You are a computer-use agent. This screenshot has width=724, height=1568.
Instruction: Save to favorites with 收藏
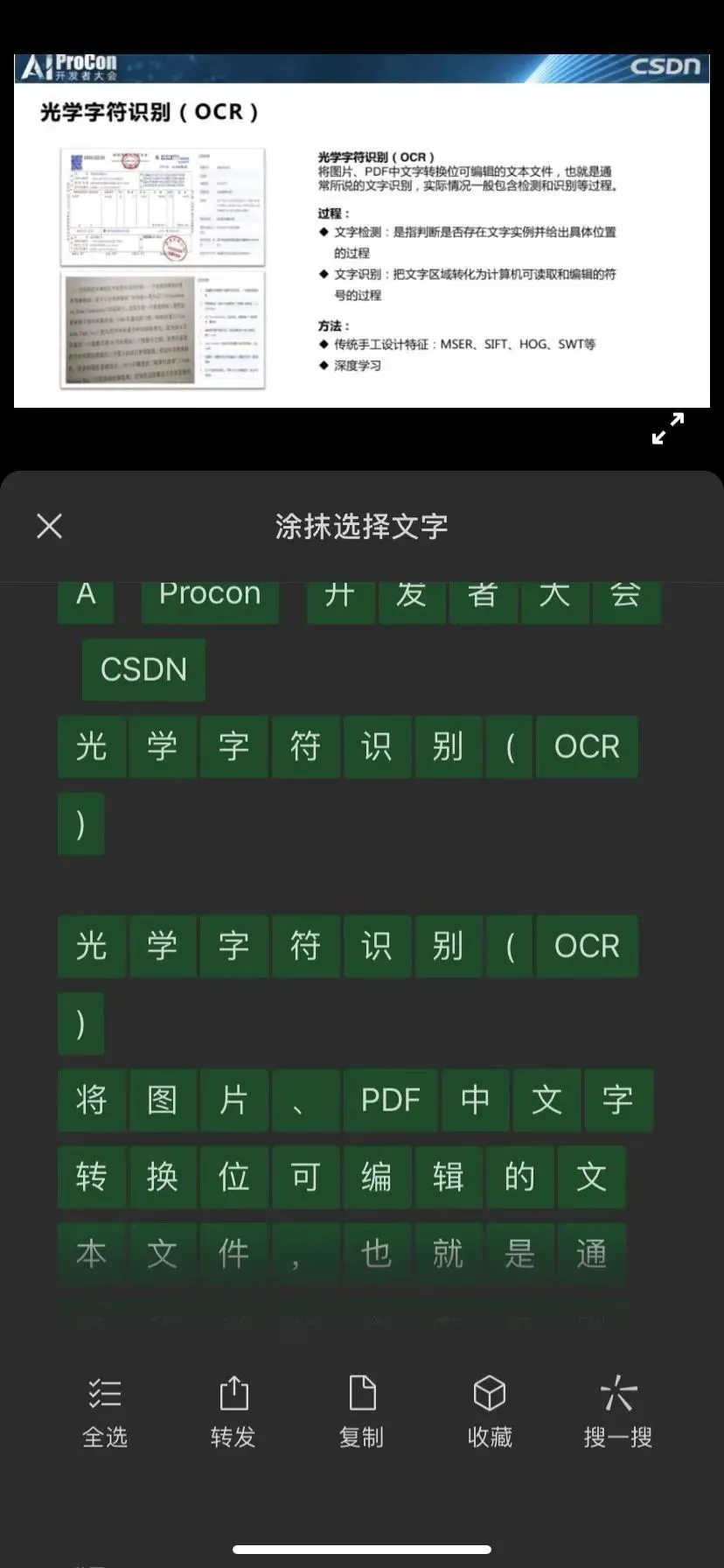490,1412
